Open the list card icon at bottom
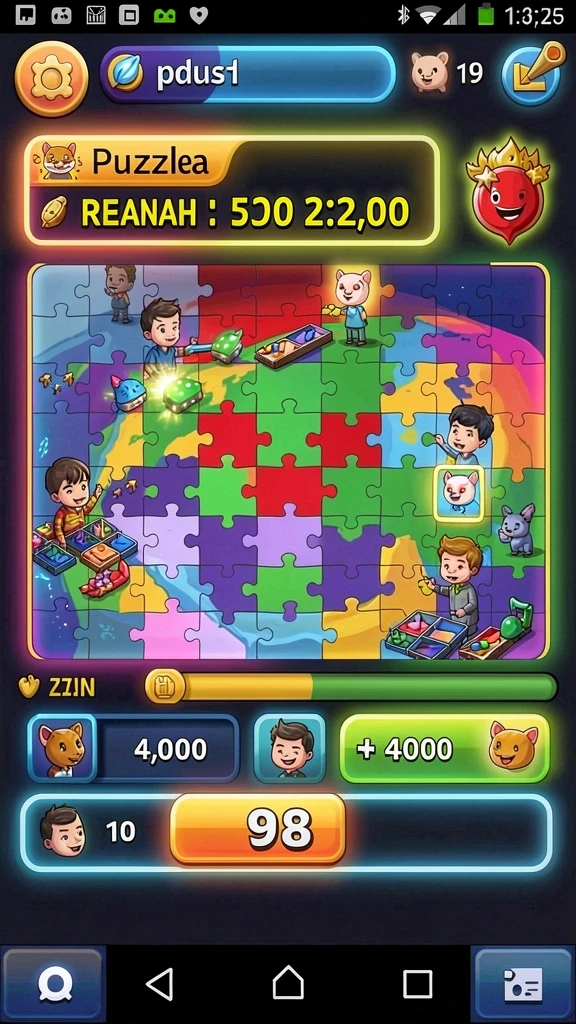The image size is (576, 1024). 523,984
